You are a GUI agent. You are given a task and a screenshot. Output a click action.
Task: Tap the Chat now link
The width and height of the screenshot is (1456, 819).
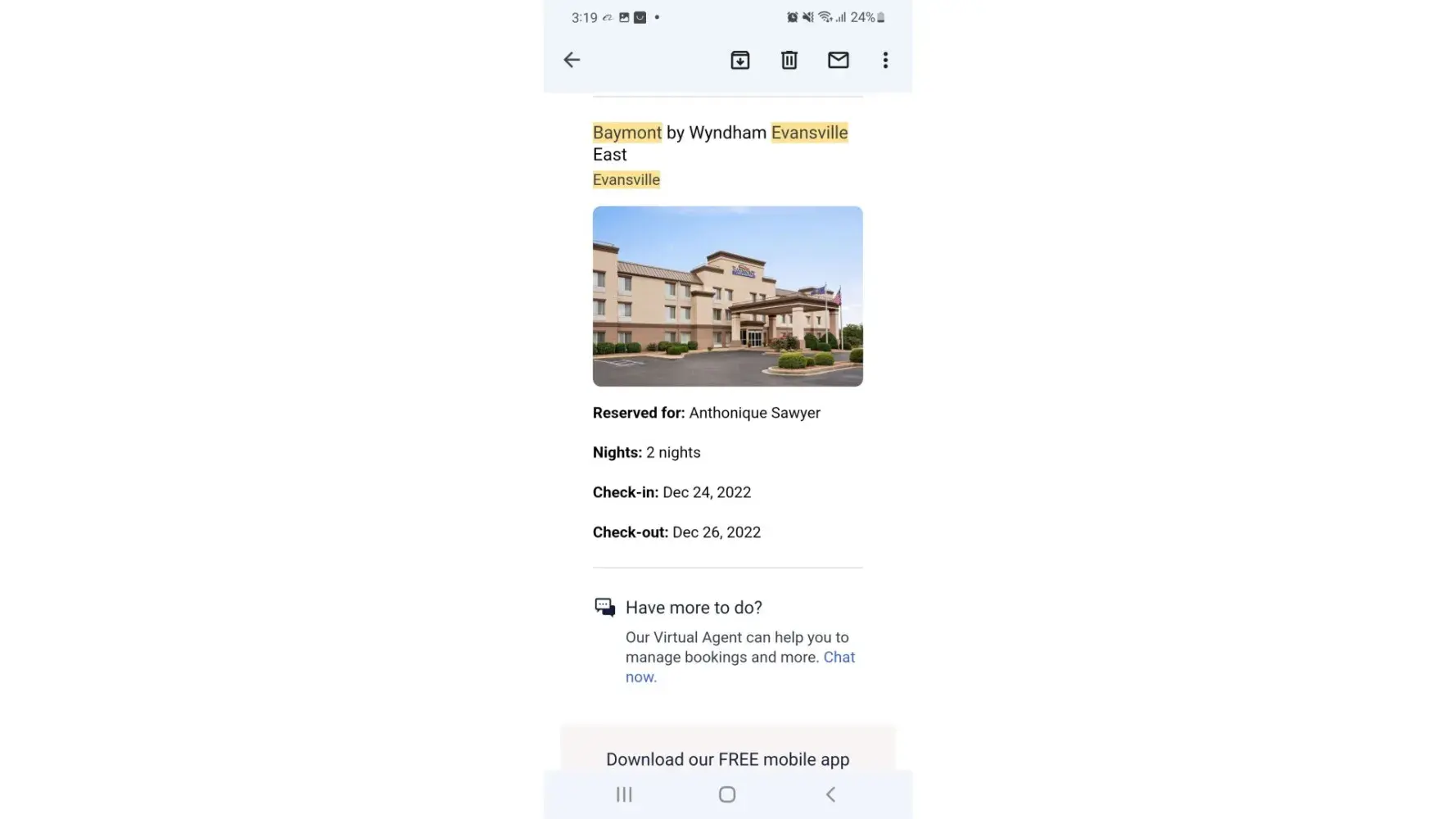pos(839,657)
